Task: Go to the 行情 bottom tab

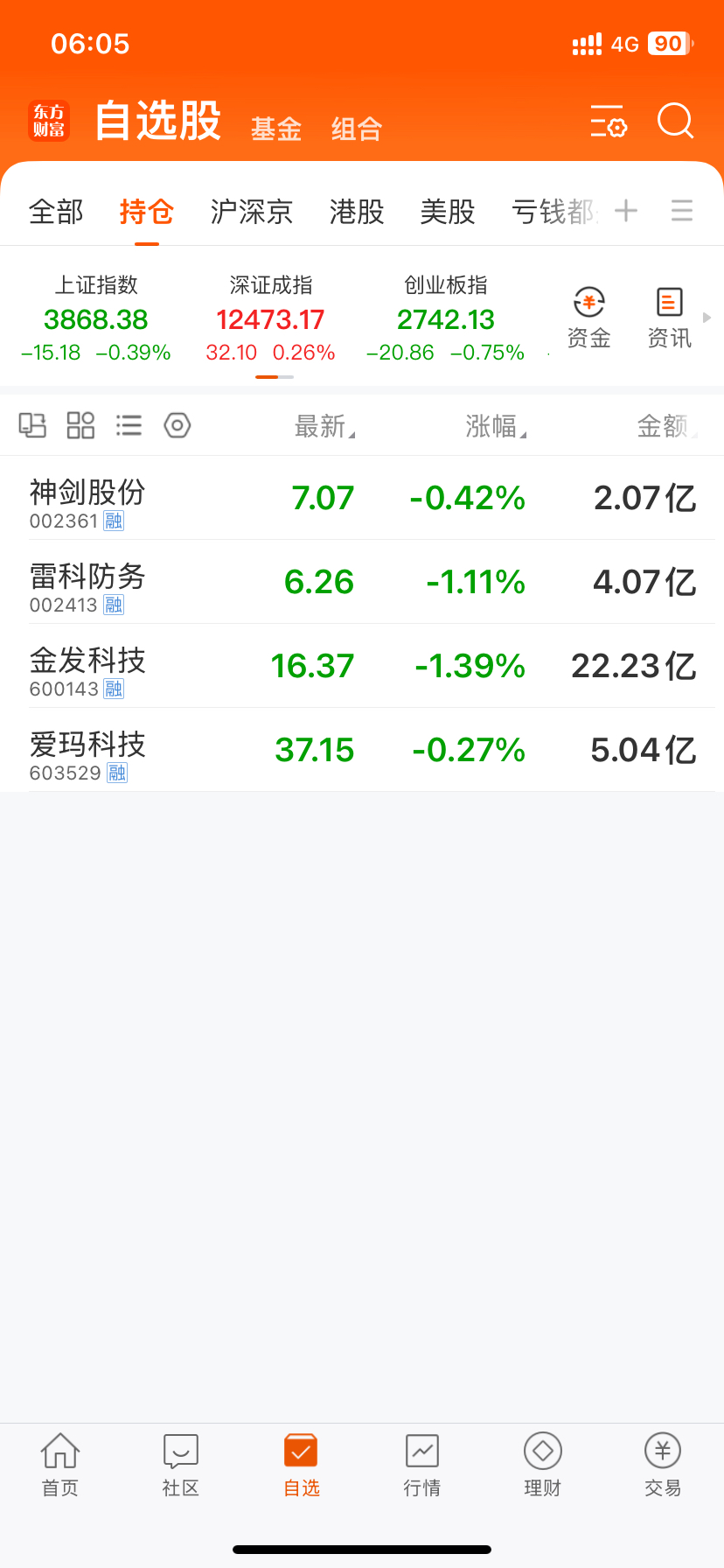Action: tap(422, 1466)
